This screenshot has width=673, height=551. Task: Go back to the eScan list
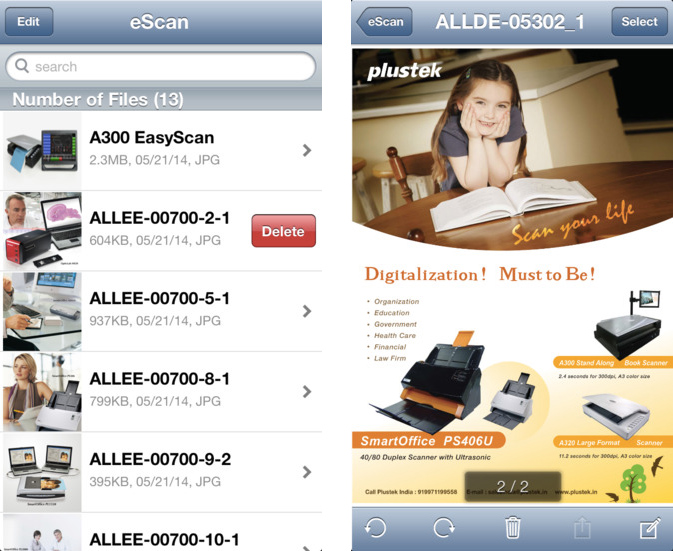(384, 21)
